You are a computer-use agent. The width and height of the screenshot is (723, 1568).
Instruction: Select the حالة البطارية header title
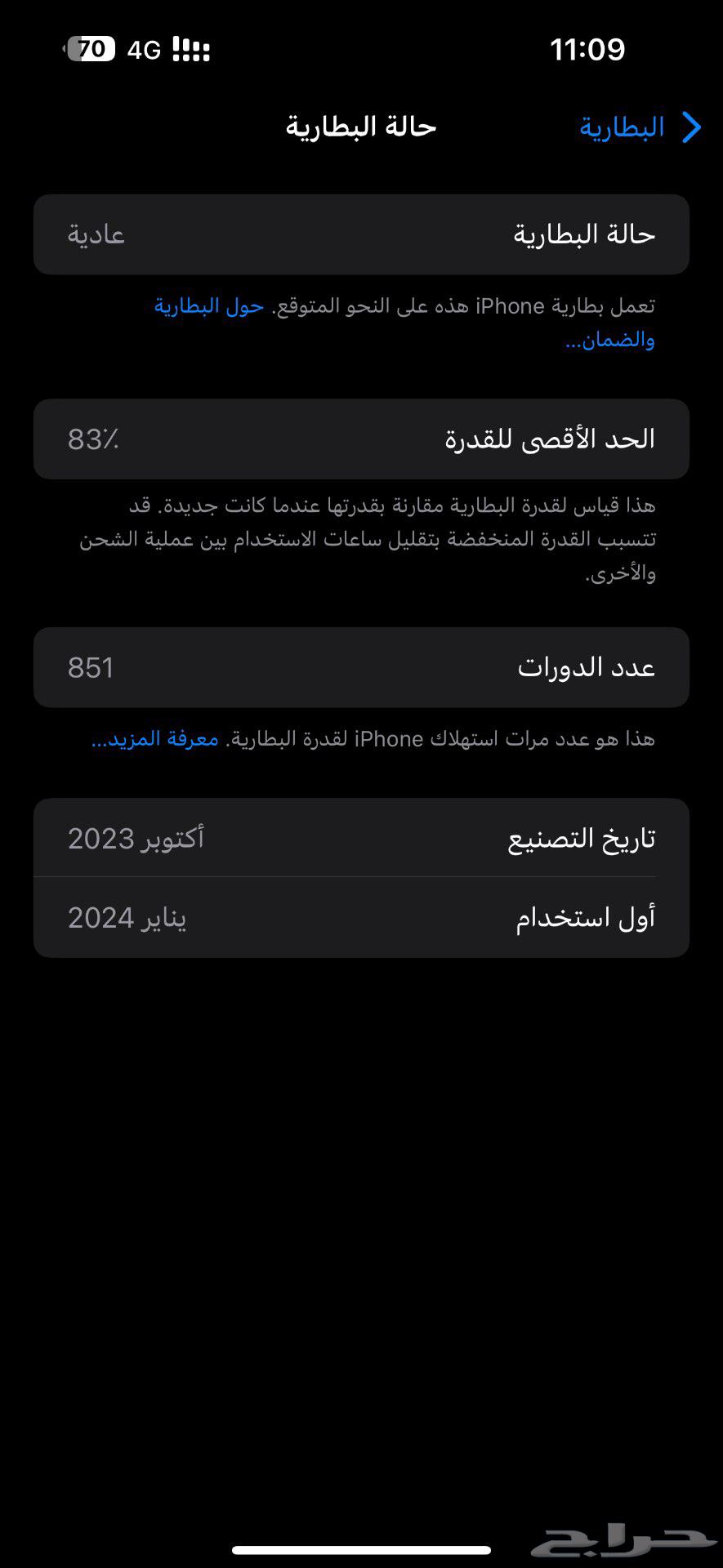(360, 127)
